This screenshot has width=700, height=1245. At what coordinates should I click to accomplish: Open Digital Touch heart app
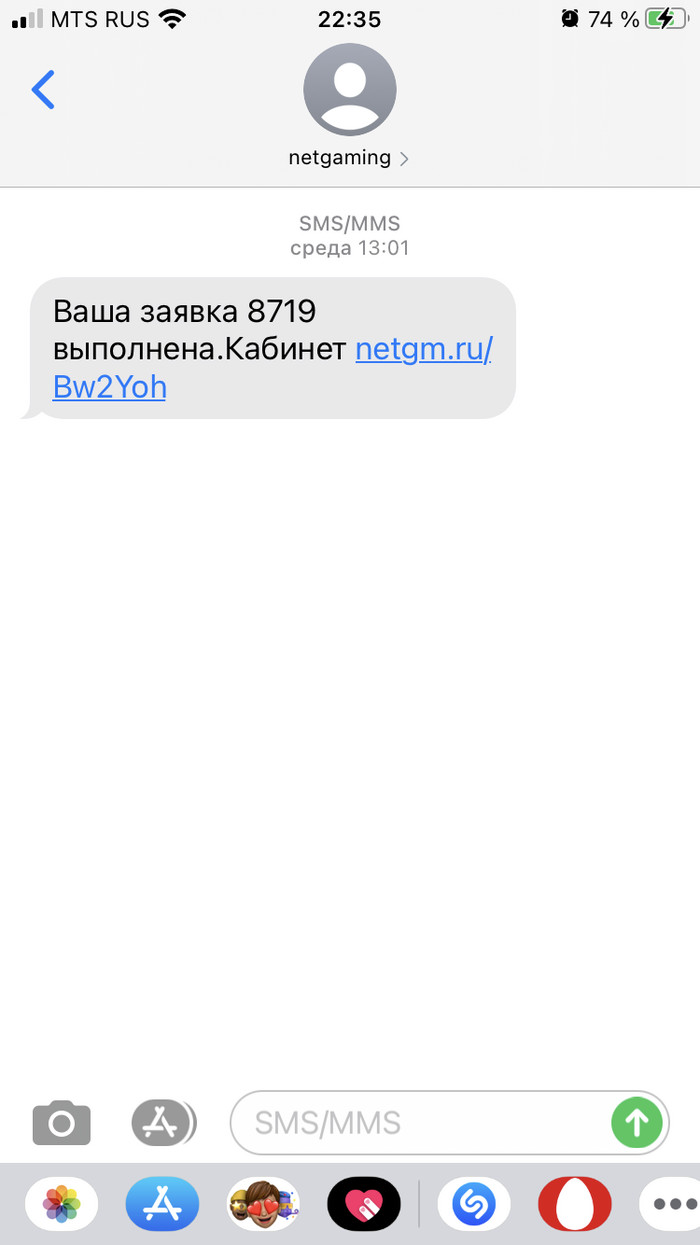[x=364, y=1204]
